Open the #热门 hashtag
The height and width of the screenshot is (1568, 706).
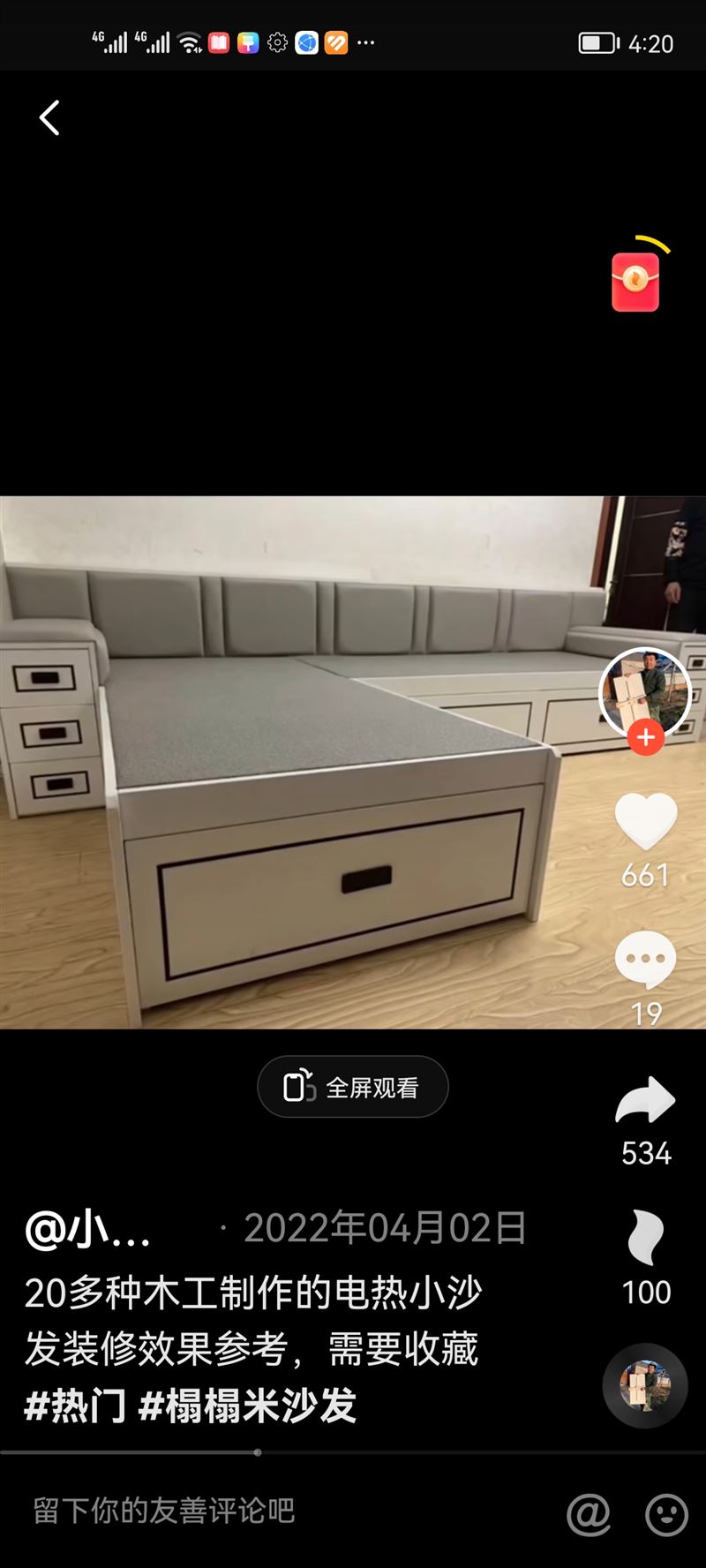[76, 1406]
